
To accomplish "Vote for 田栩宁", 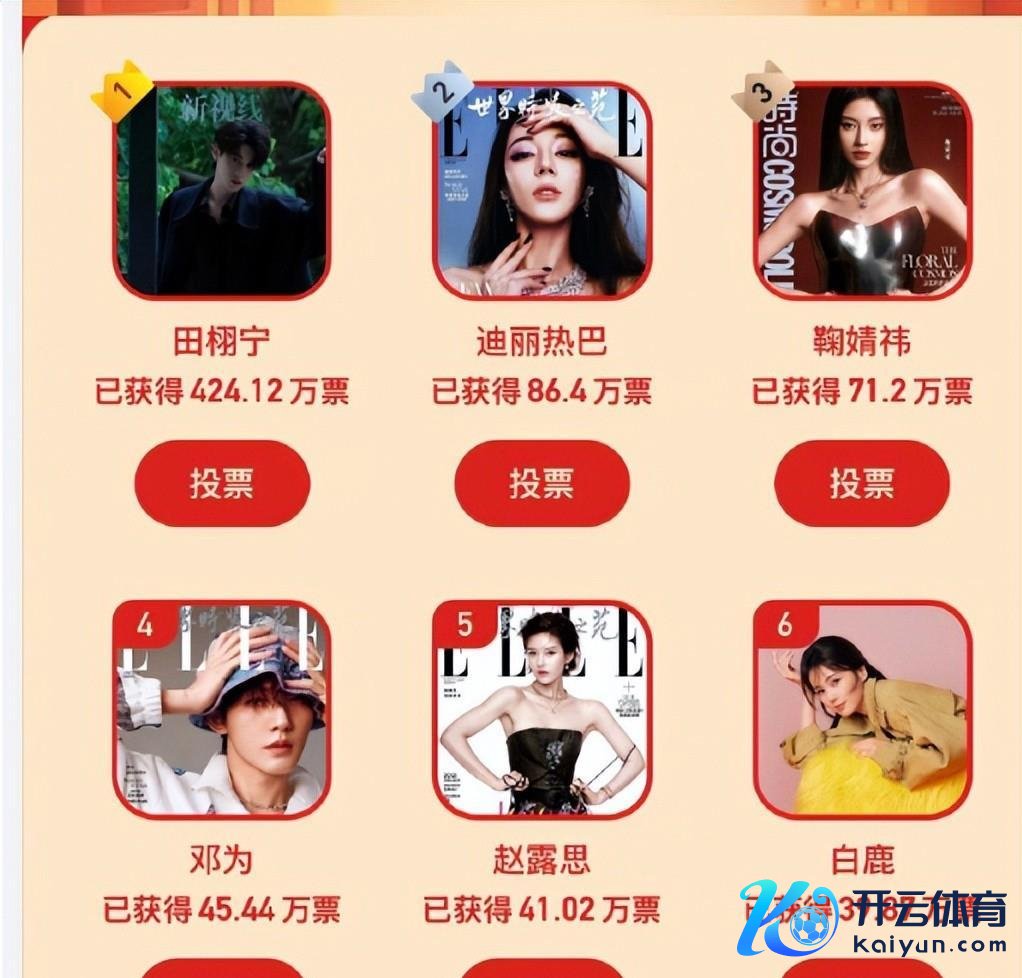I will click(x=222, y=484).
